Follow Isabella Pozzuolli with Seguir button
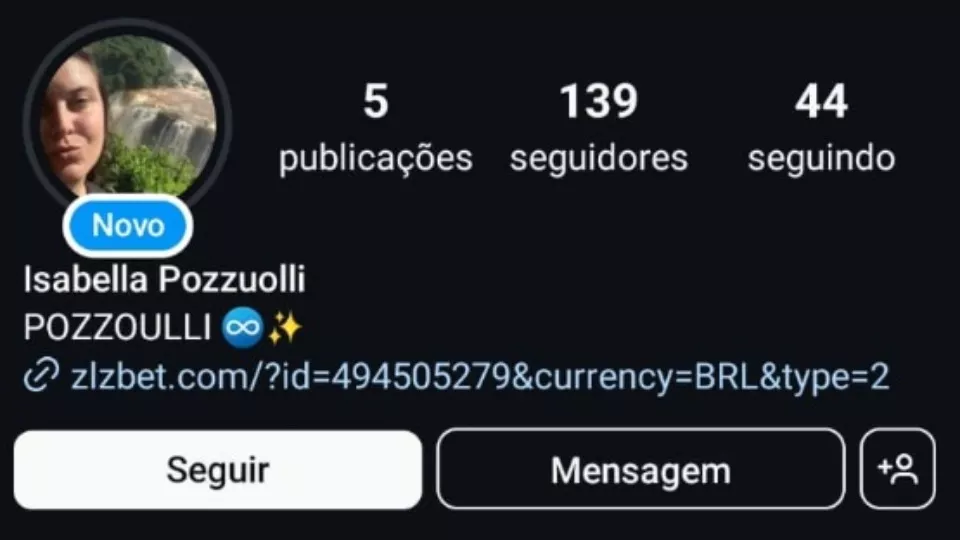The height and width of the screenshot is (540, 960). (x=218, y=470)
